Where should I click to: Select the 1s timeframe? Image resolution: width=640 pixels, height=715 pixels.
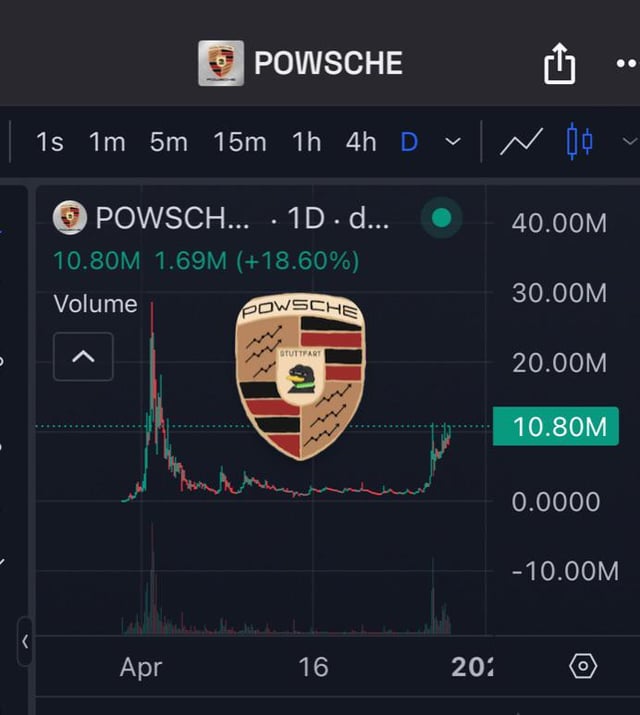49,142
